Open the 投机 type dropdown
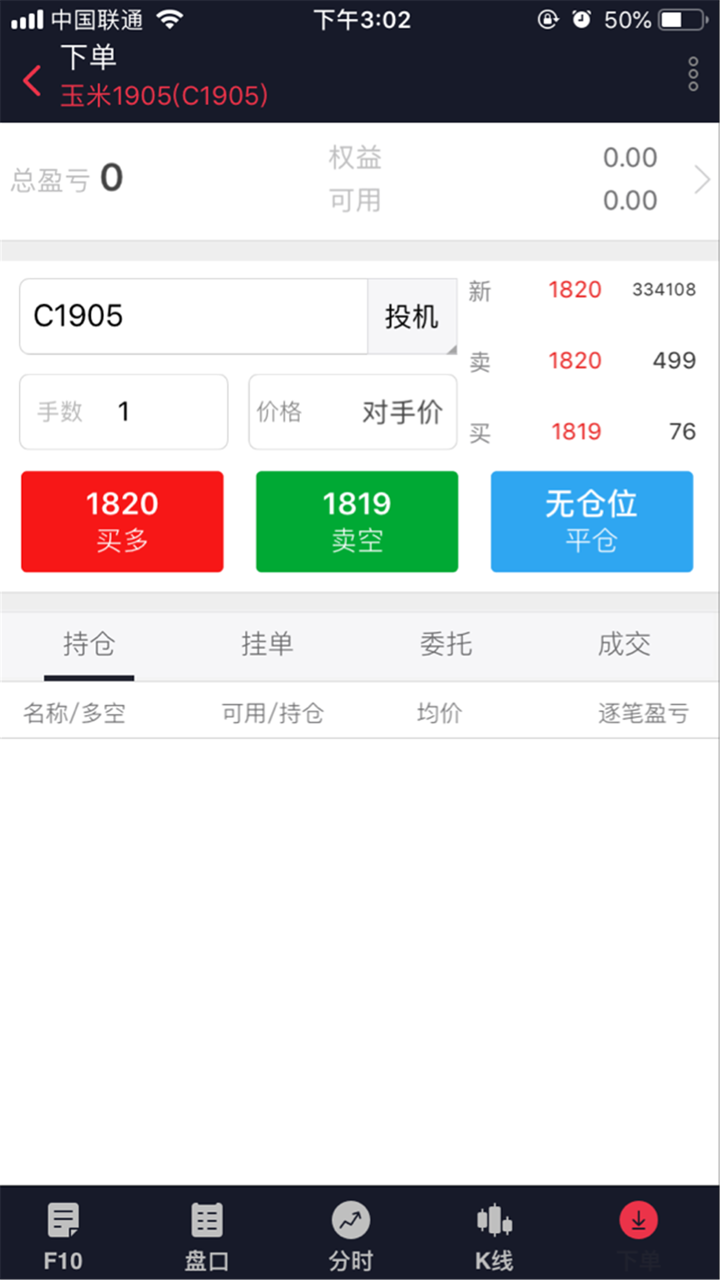Image resolution: width=720 pixels, height=1280 pixels. [x=412, y=316]
